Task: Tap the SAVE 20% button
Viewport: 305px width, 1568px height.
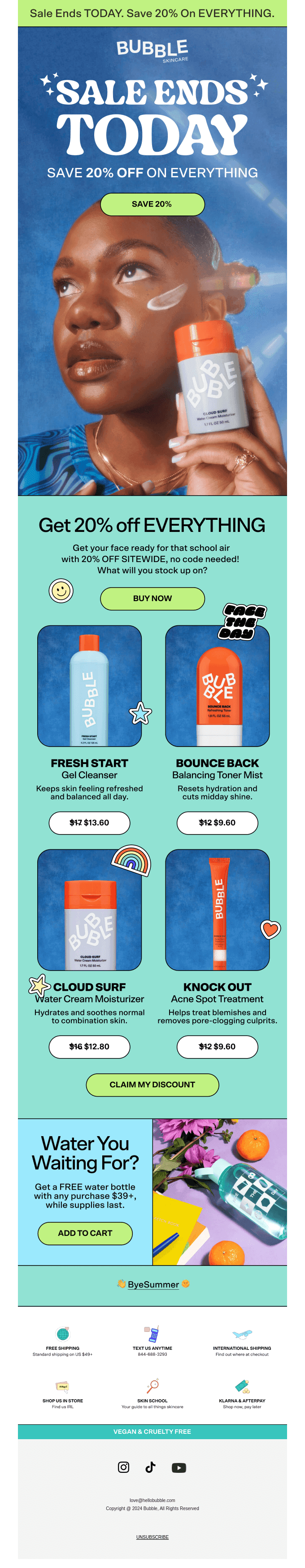Action: pos(152,204)
